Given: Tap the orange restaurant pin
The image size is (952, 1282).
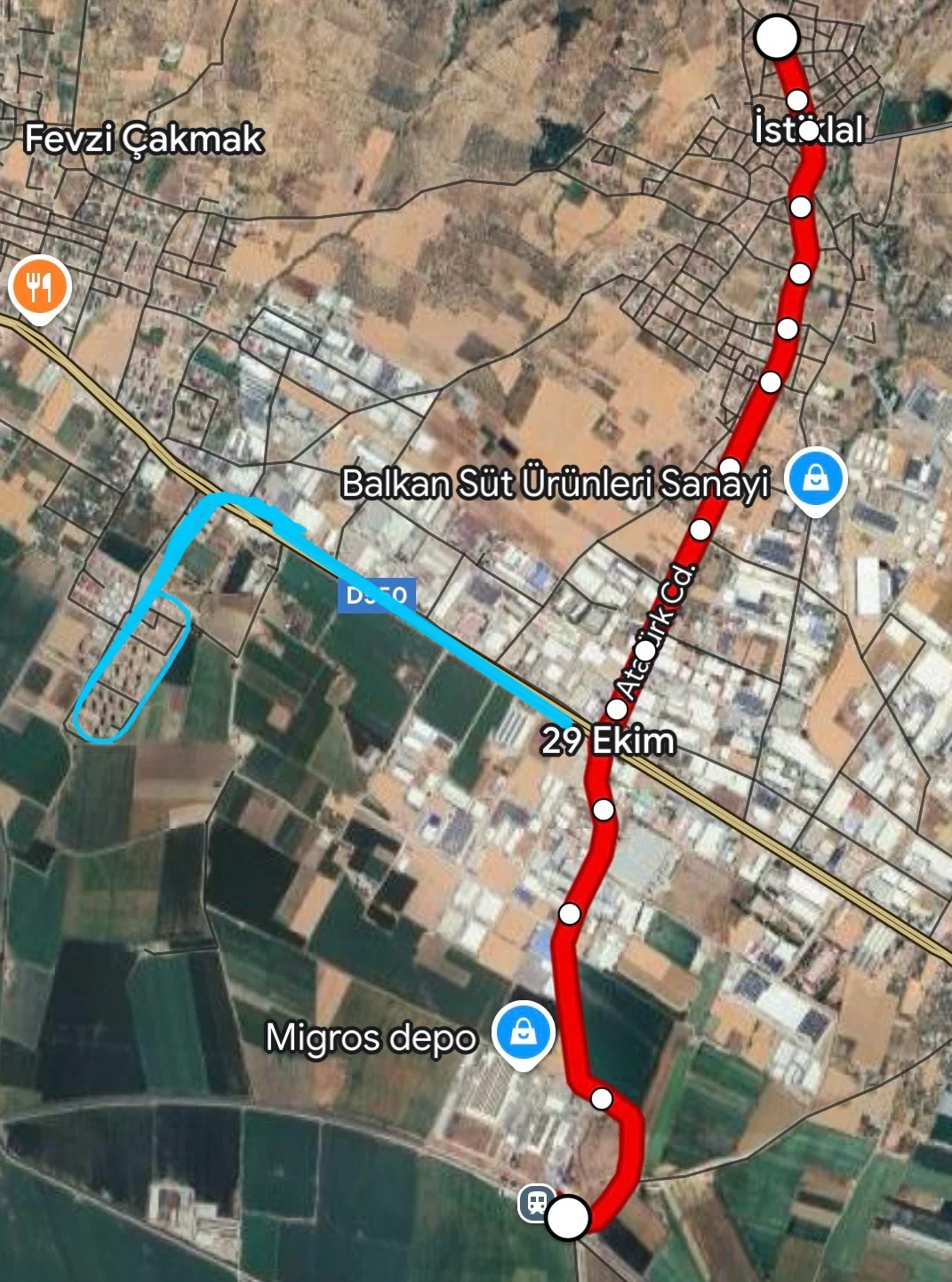Looking at the screenshot, I should [x=39, y=287].
